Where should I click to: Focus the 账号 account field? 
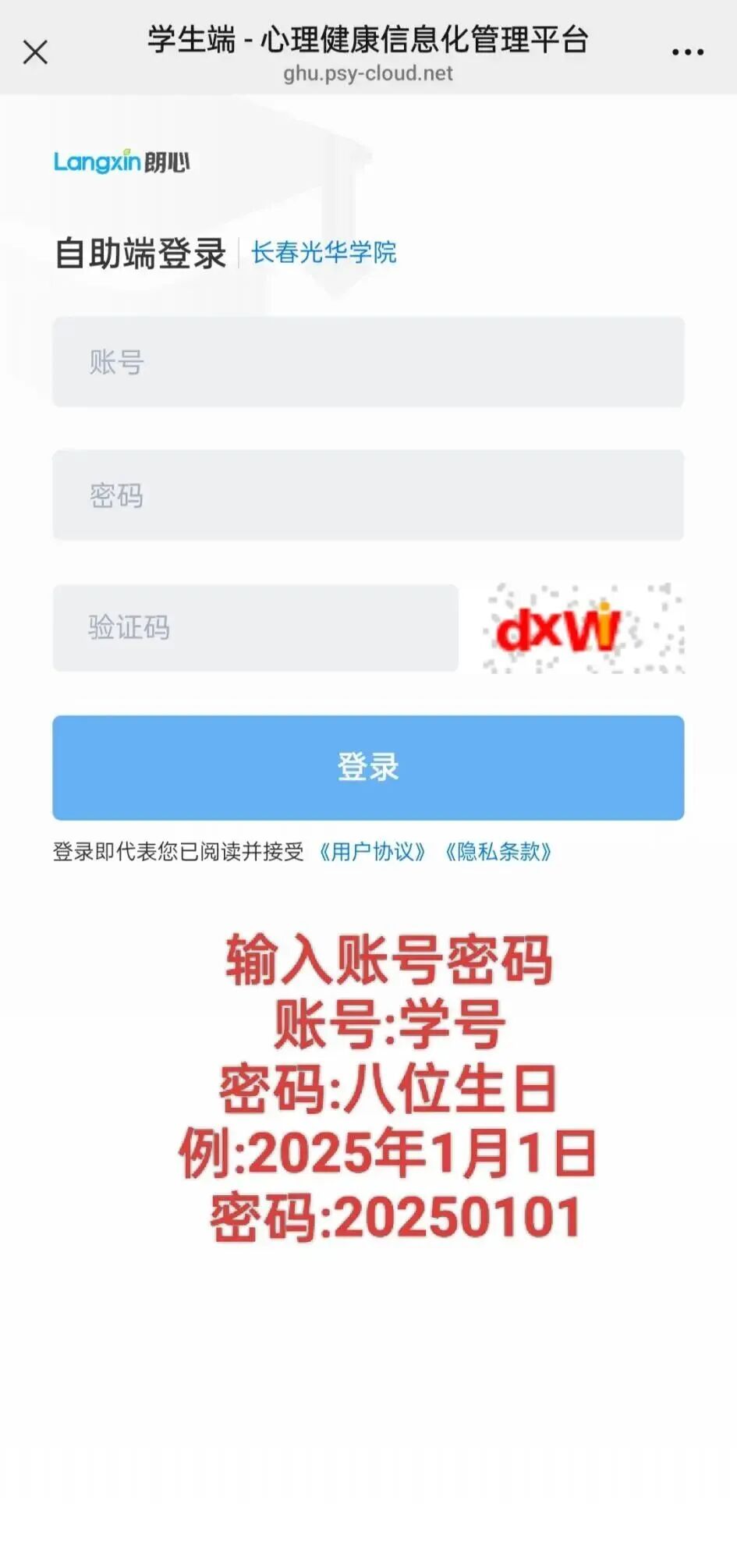(368, 362)
